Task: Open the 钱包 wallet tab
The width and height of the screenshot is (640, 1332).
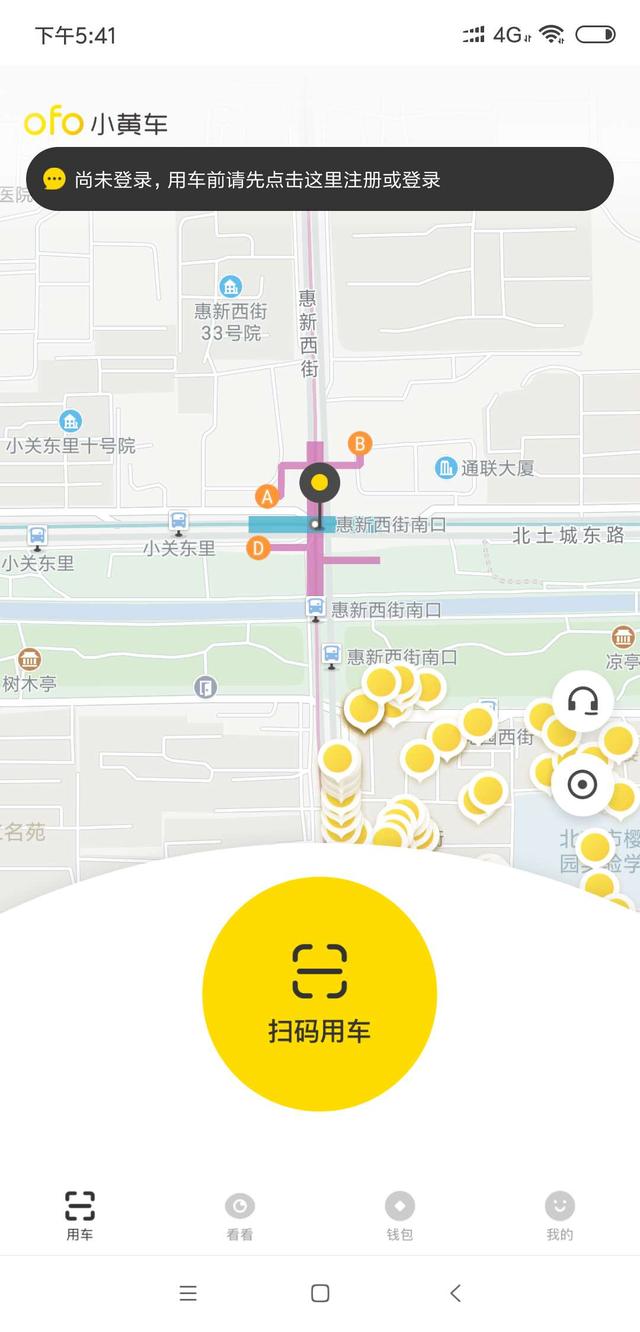Action: (x=400, y=1215)
